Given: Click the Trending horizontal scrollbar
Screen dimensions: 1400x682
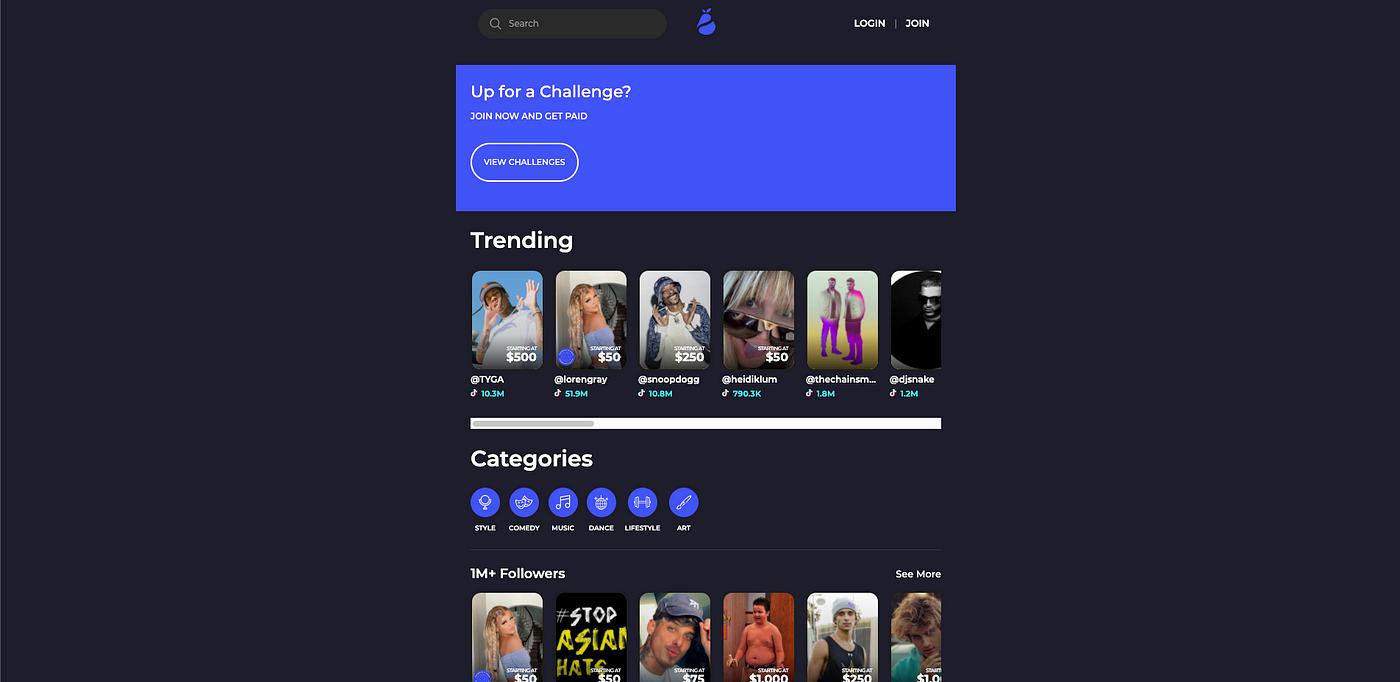Looking at the screenshot, I should click(533, 424).
